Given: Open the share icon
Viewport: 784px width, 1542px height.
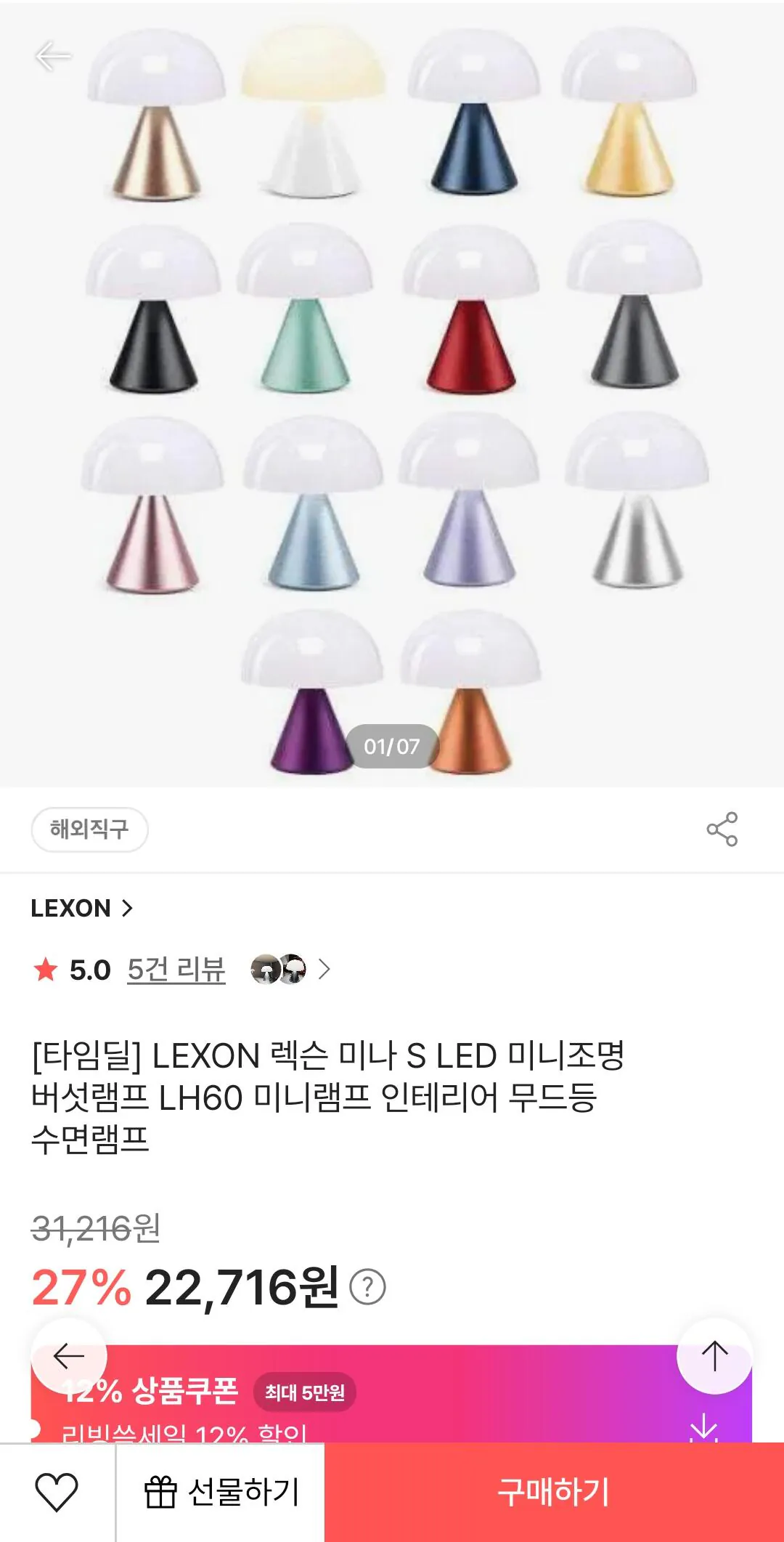Looking at the screenshot, I should coord(719,828).
